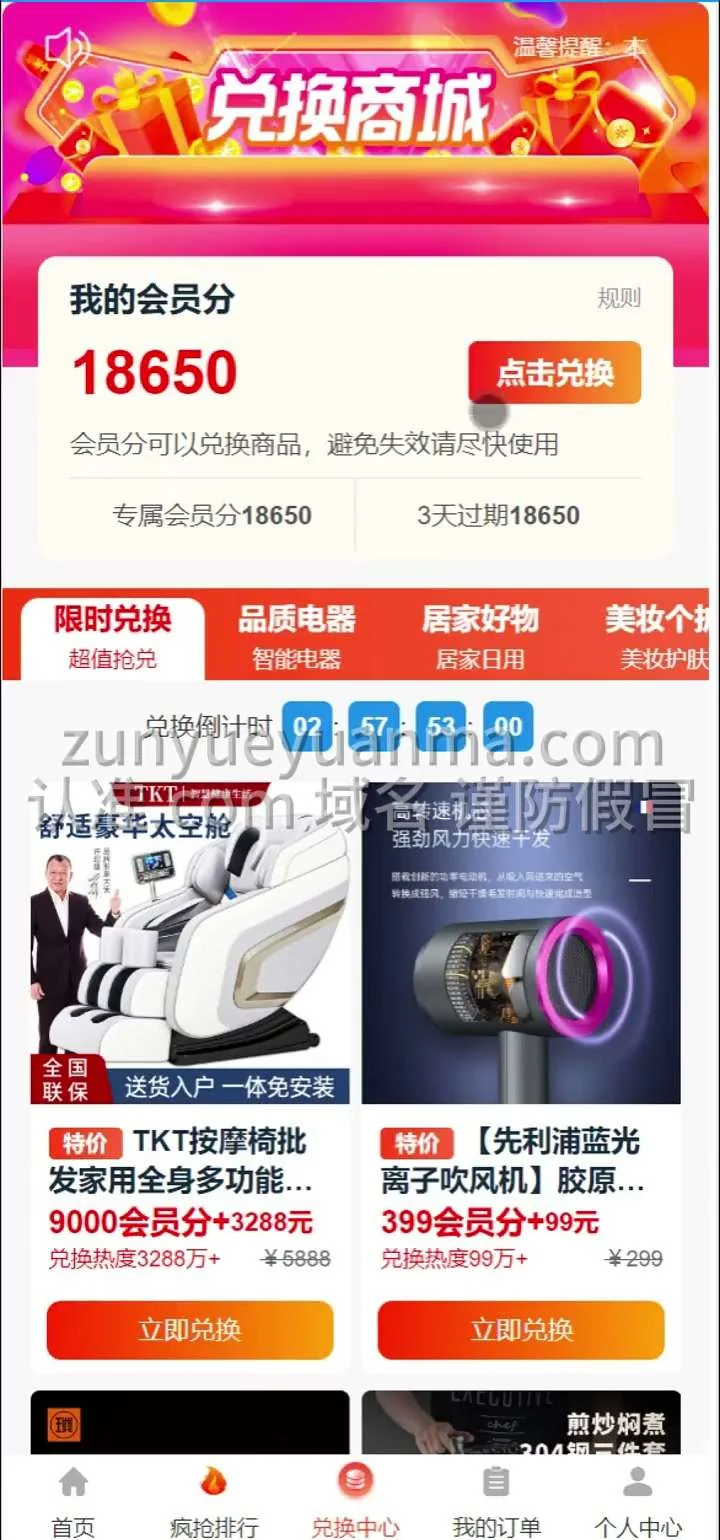Viewport: 720px width, 1540px height.
Task: Switch to the 居家好物 tab
Action: tap(480, 636)
